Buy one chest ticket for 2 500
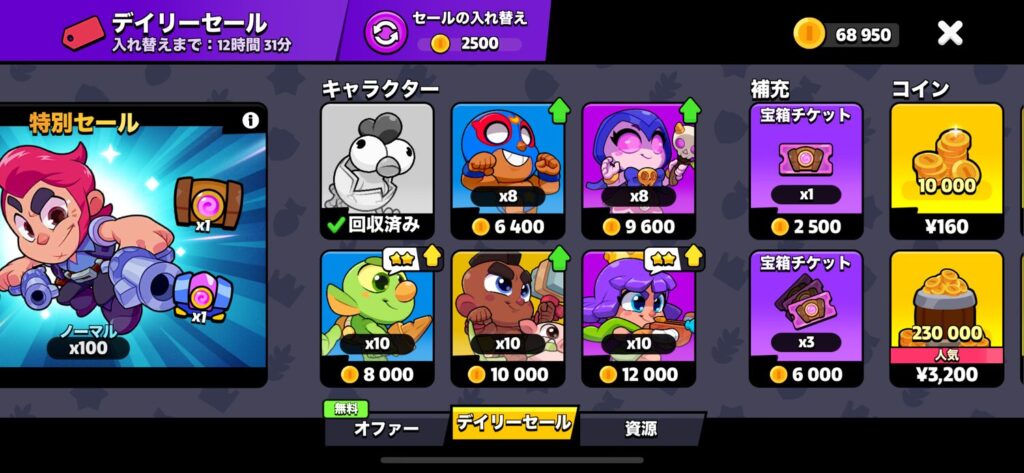 tap(805, 170)
